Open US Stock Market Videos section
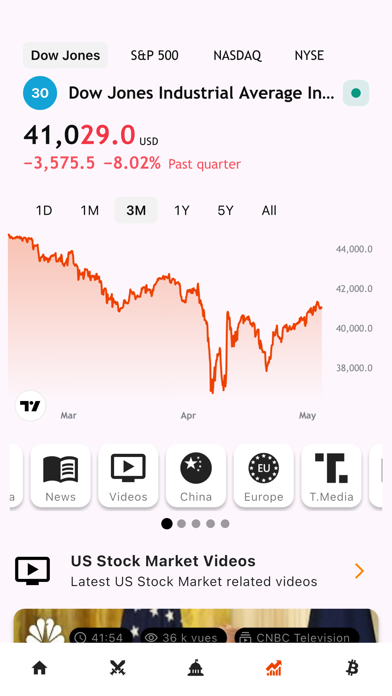Image resolution: width=392 pixels, height=696 pixels. click(x=196, y=571)
